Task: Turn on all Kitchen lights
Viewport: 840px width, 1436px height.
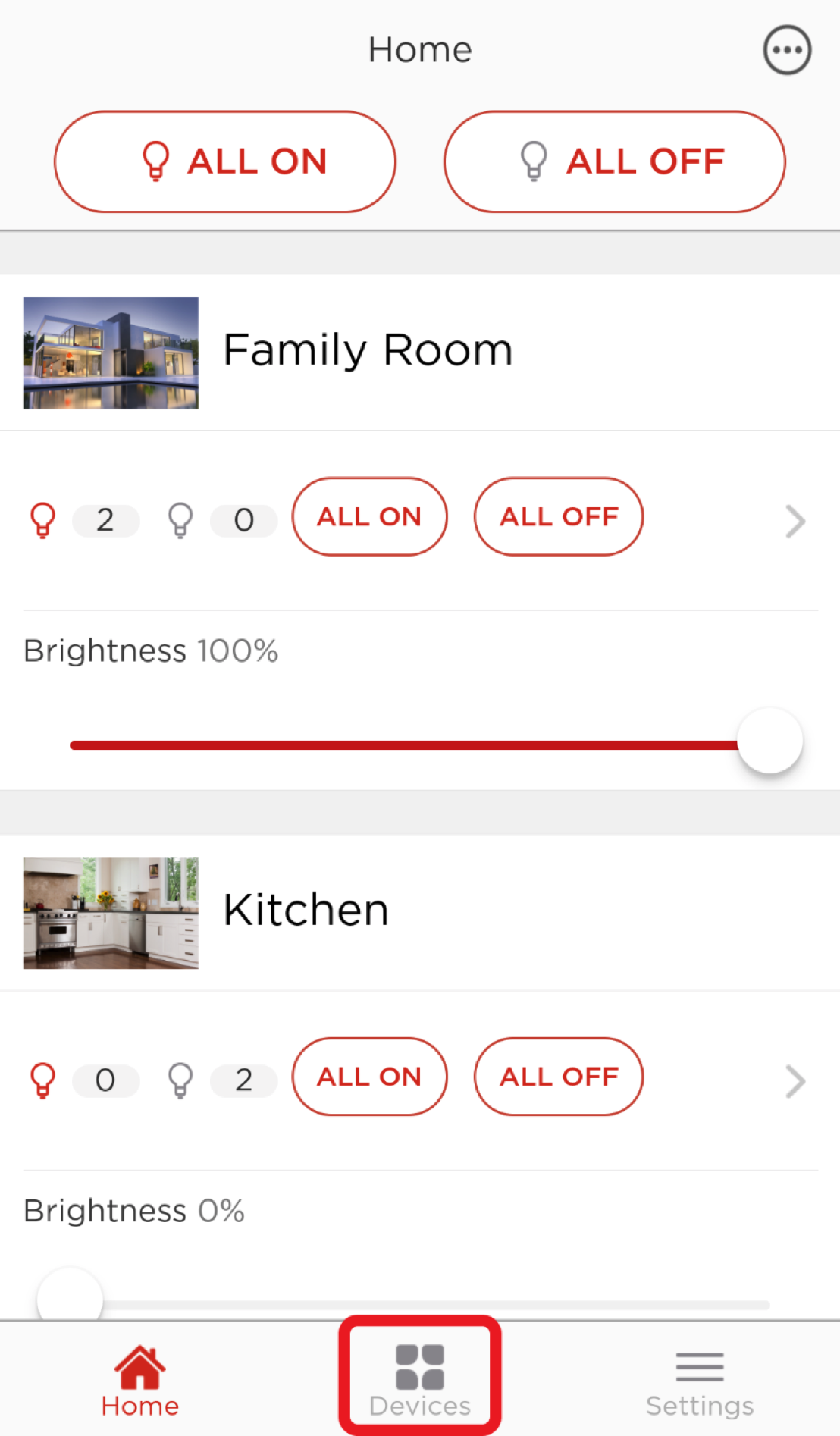Action: click(x=369, y=1077)
